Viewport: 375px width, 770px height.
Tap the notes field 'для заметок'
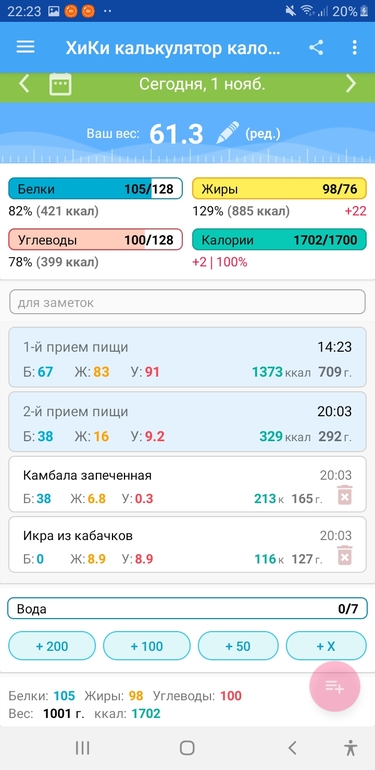tap(188, 302)
